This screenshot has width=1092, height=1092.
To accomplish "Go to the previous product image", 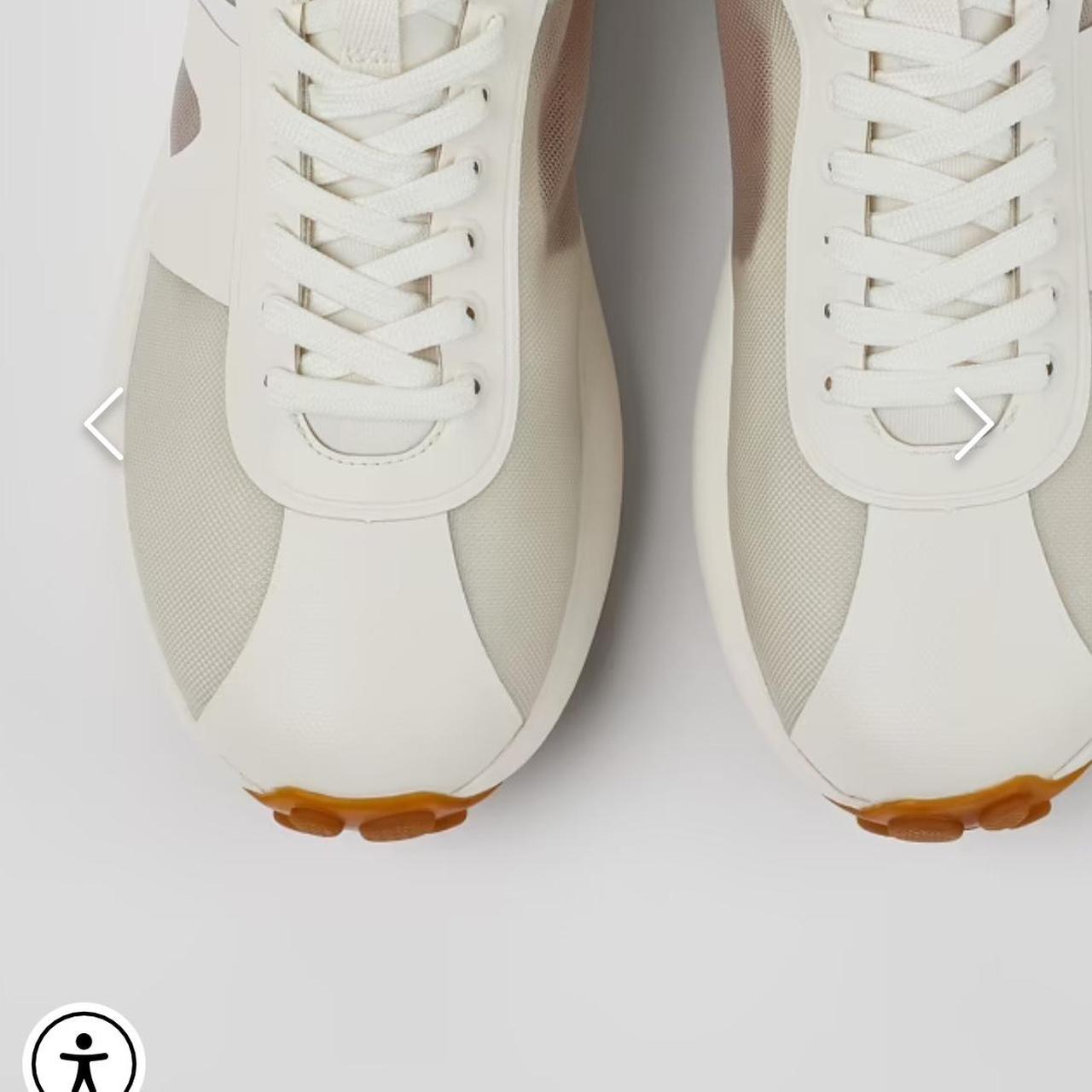I will pyautogui.click(x=104, y=424).
